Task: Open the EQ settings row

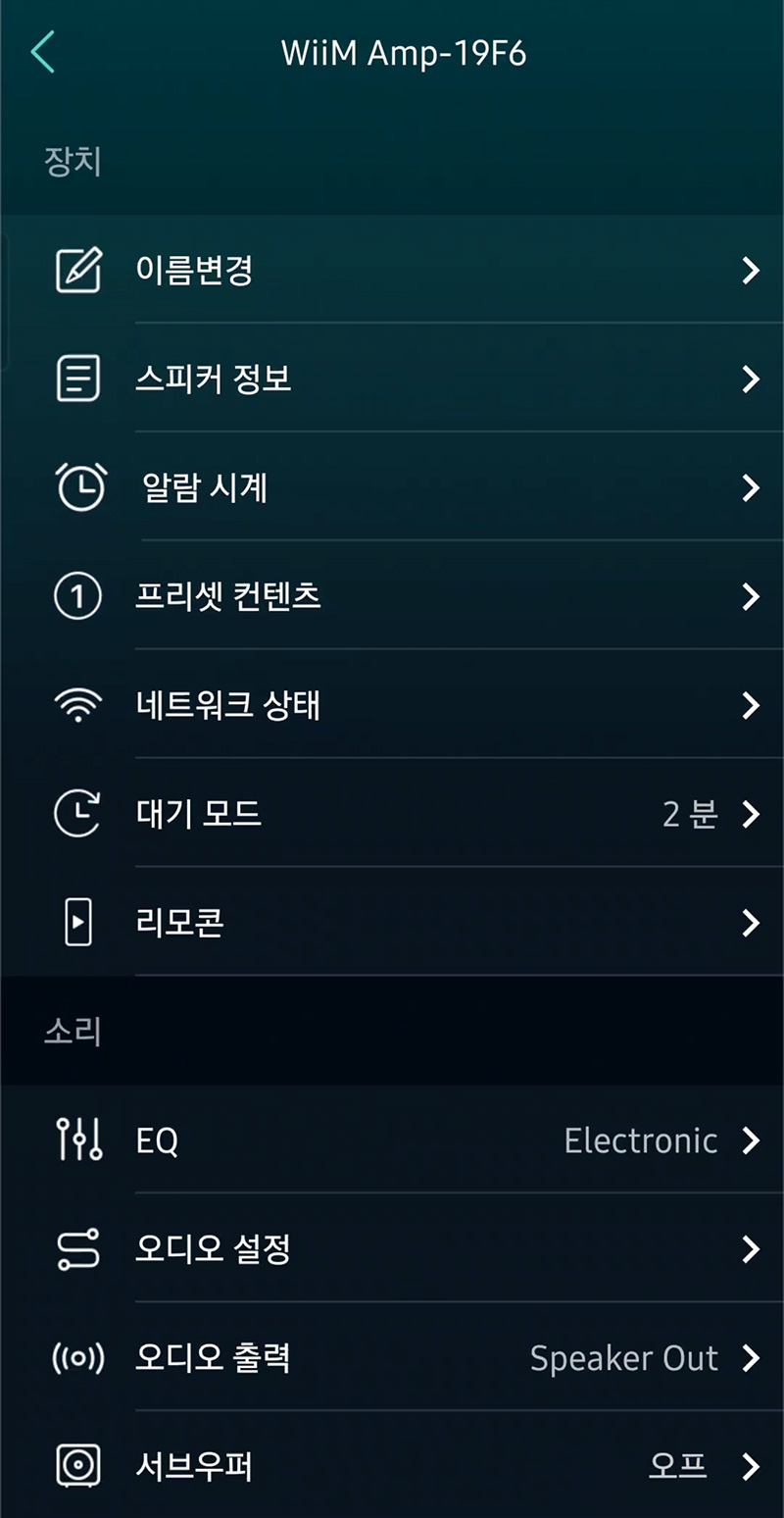Action: click(392, 1139)
